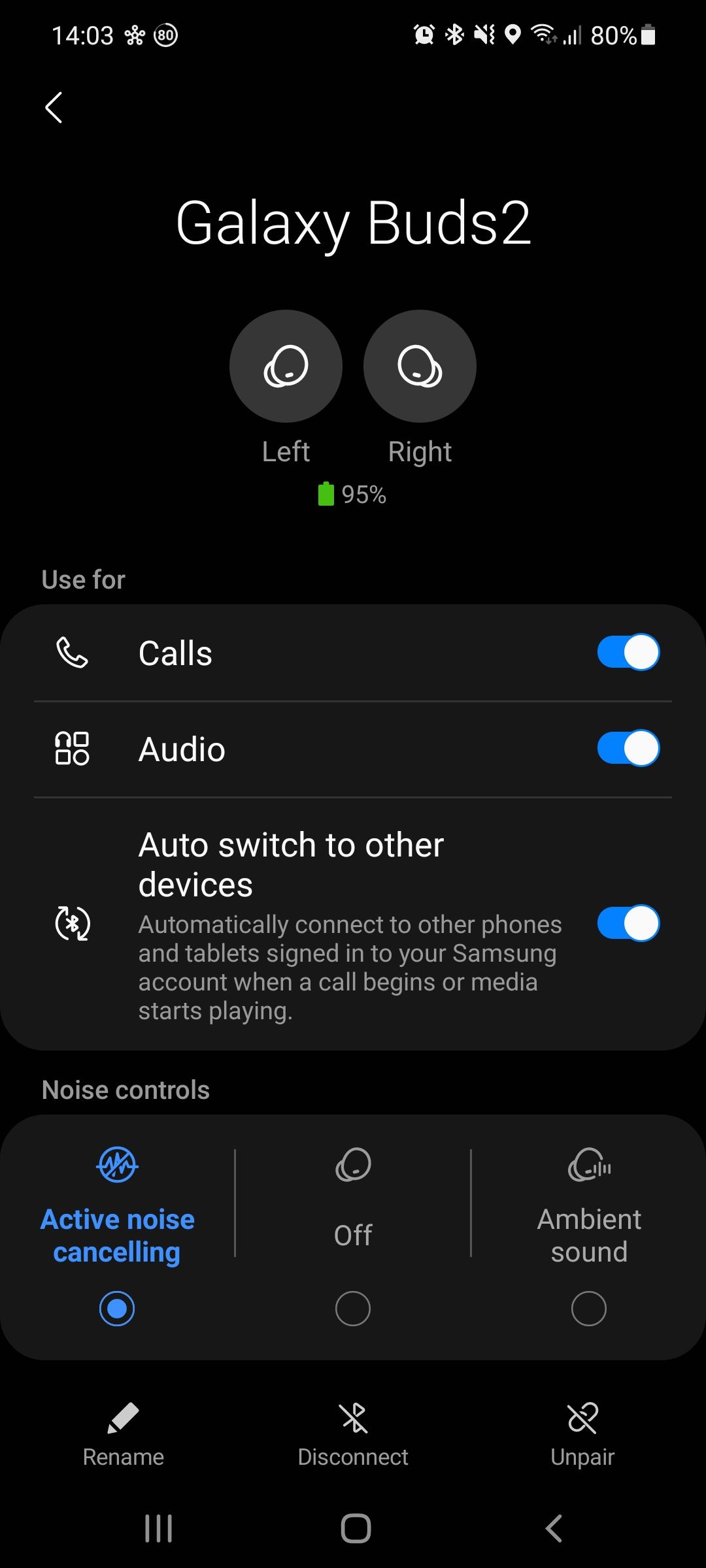The image size is (706, 1568).
Task: Go back using the top arrow
Action: [x=54, y=107]
